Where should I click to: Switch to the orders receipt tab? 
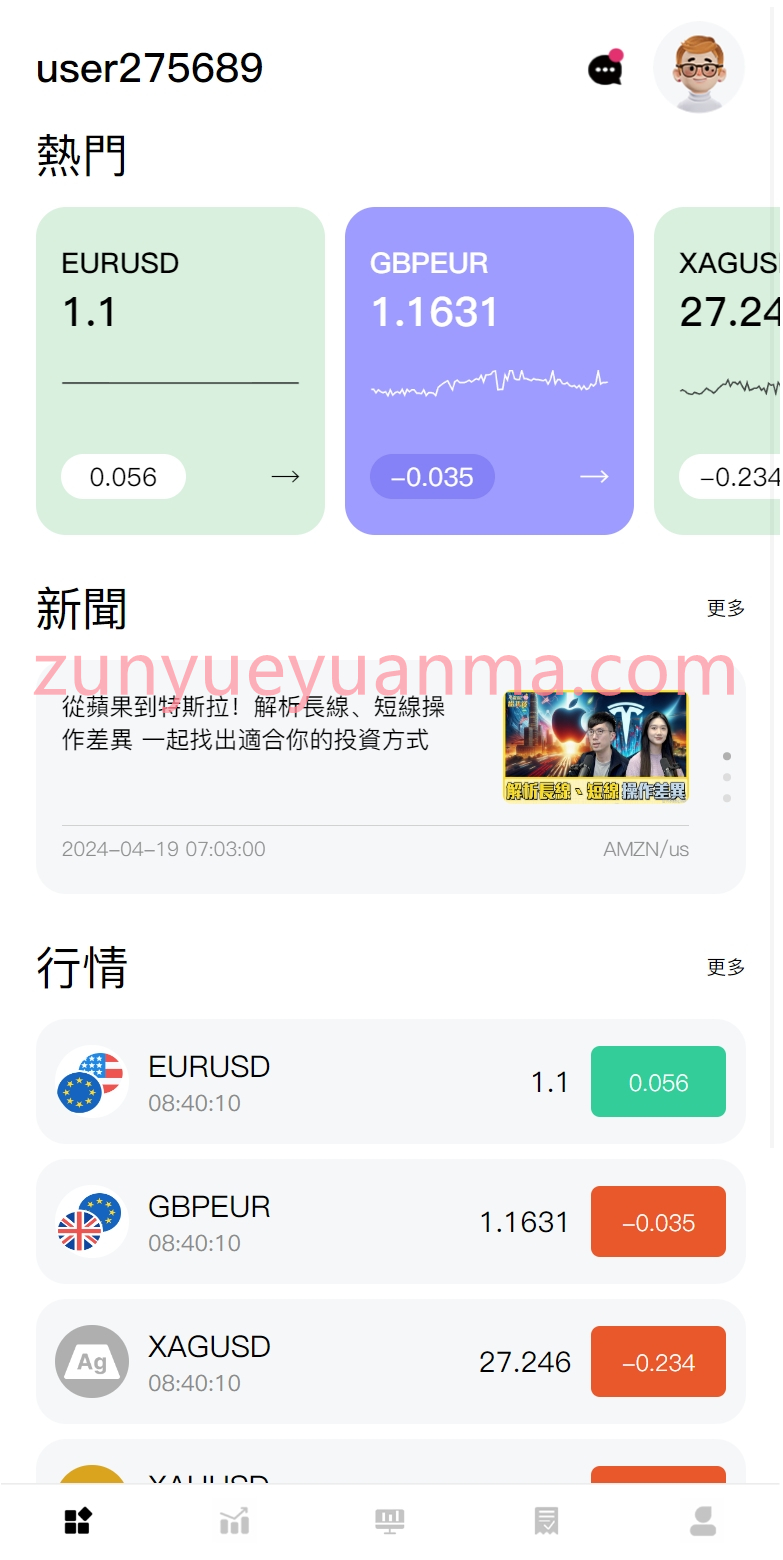[546, 1521]
